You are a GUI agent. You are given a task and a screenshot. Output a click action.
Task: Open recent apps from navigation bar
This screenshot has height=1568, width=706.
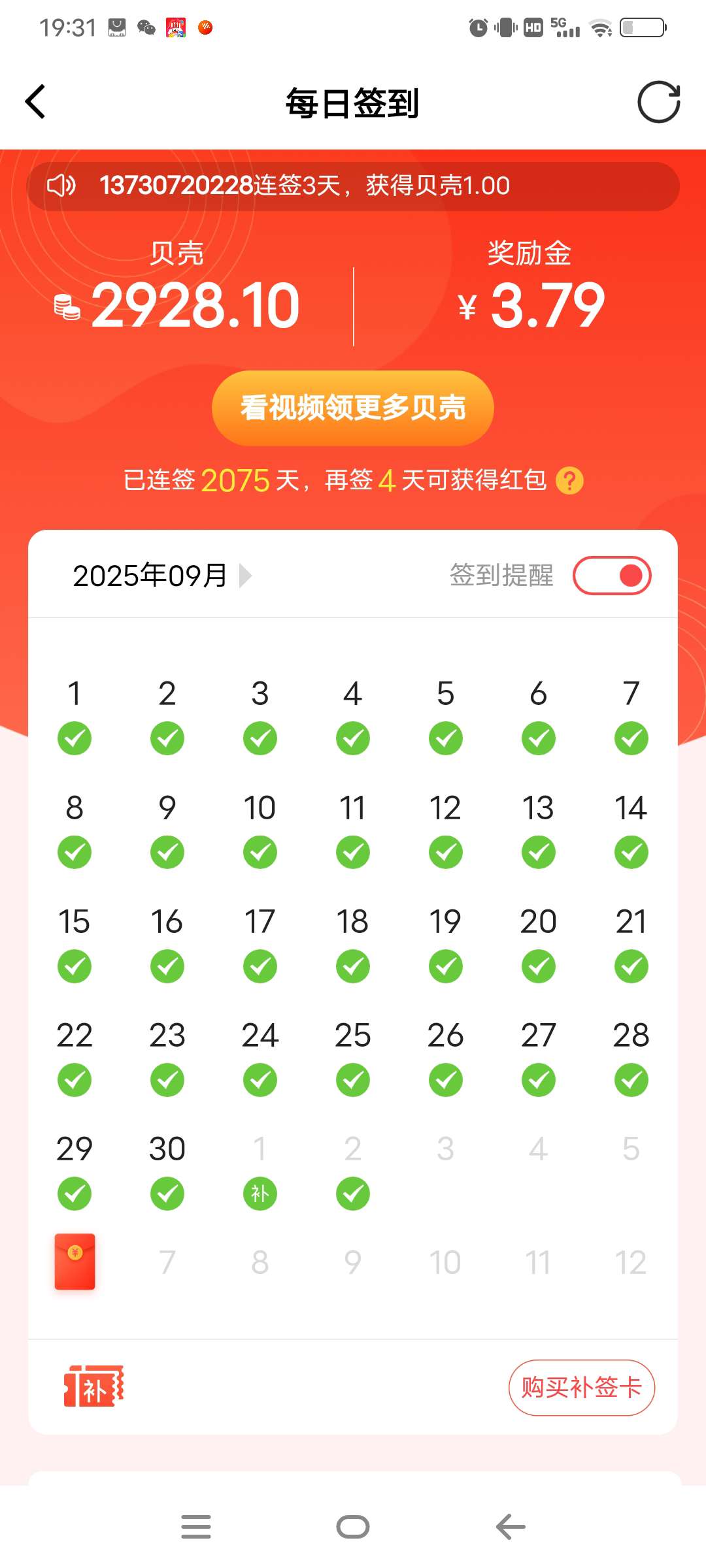pos(196,1527)
